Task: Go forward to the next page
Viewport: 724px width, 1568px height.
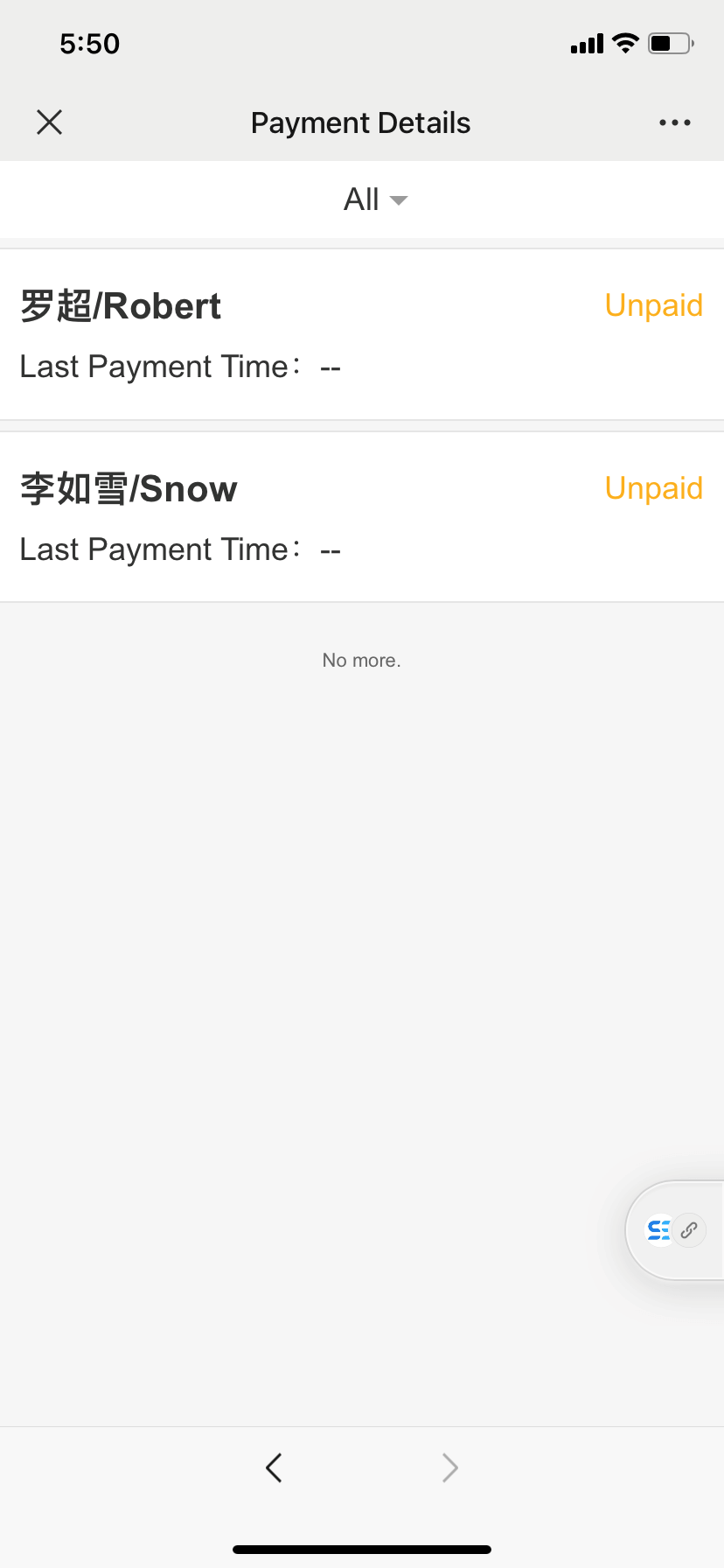Action: (x=449, y=1467)
